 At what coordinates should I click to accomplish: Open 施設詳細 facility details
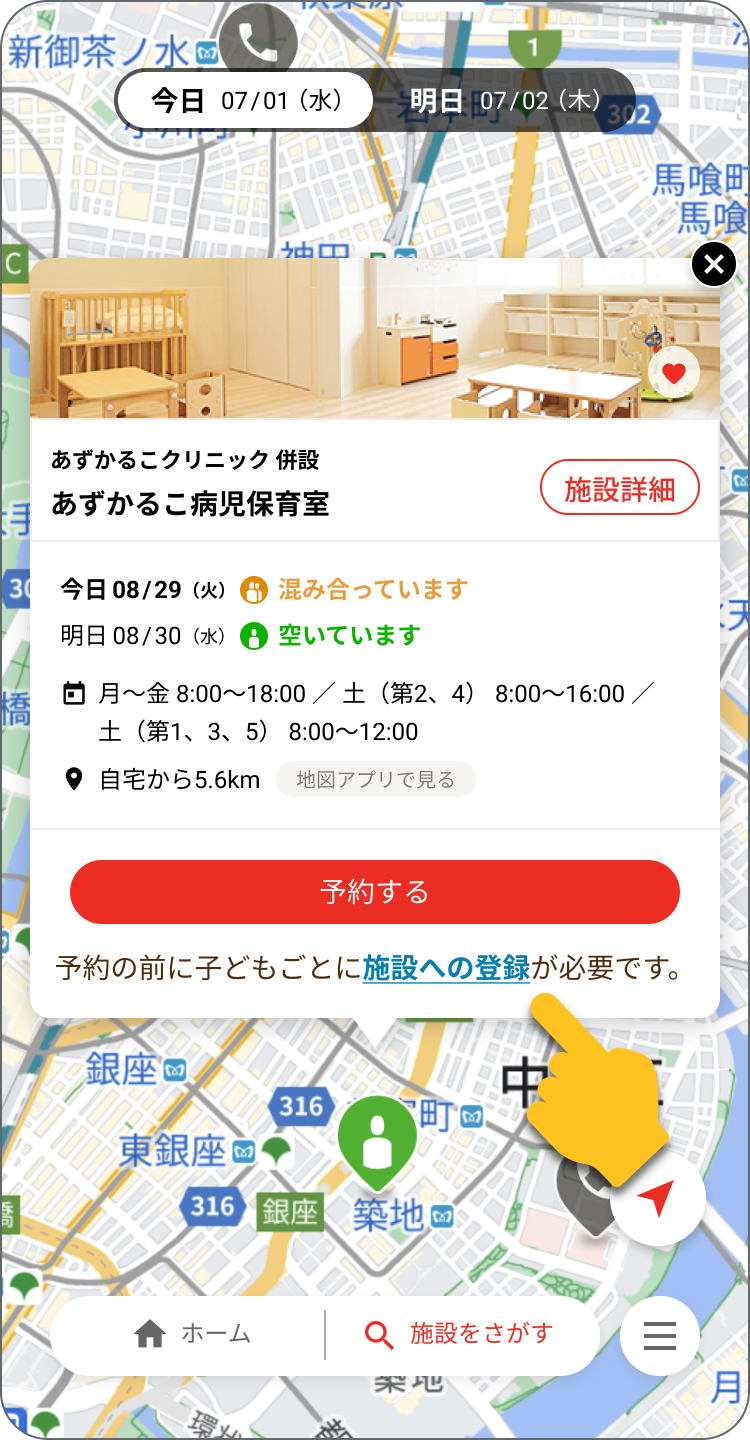(619, 489)
